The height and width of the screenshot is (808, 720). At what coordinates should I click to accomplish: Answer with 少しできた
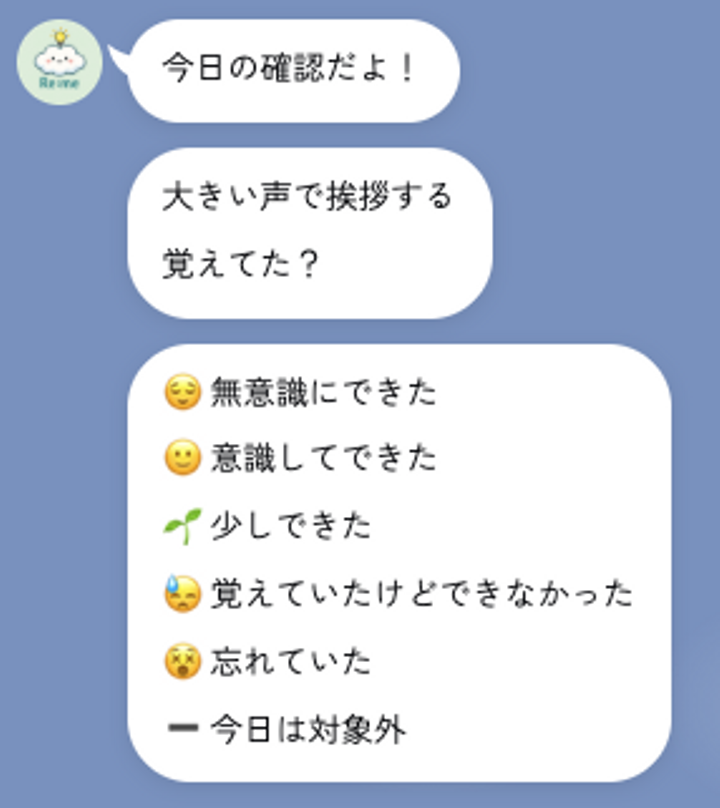coord(267,525)
